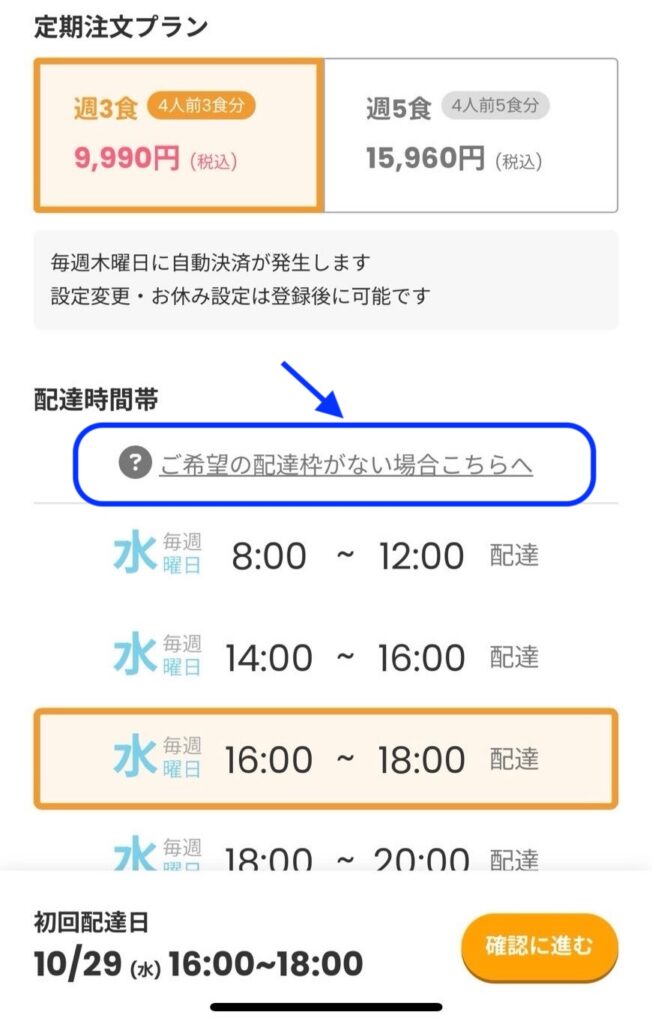Tap the 確認に進む button
652x1024 pixels.
tap(539, 946)
